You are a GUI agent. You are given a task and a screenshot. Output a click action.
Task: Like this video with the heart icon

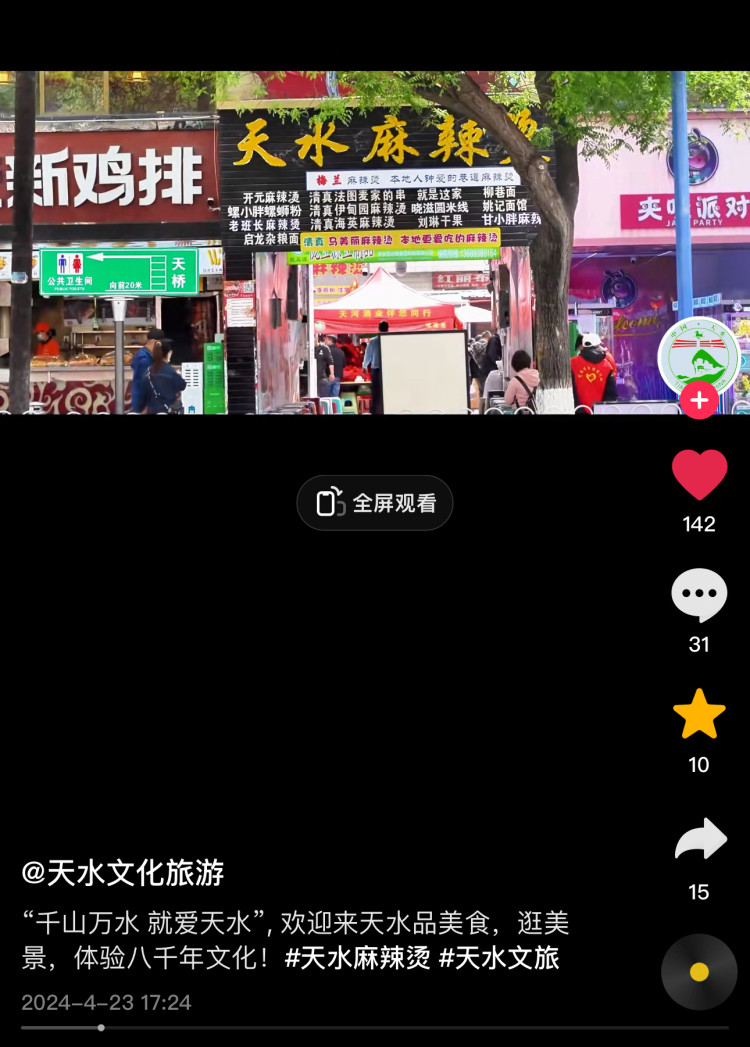click(x=699, y=475)
